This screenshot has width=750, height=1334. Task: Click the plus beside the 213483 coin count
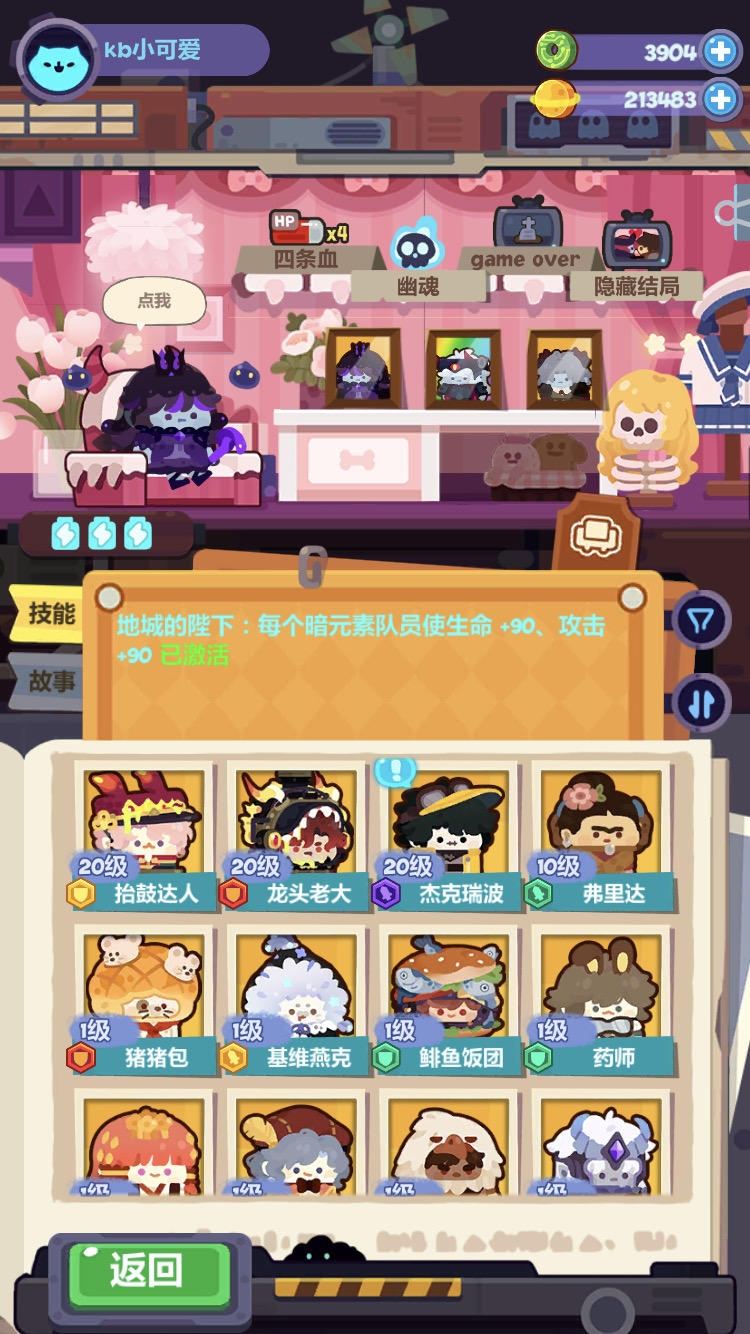(x=721, y=100)
